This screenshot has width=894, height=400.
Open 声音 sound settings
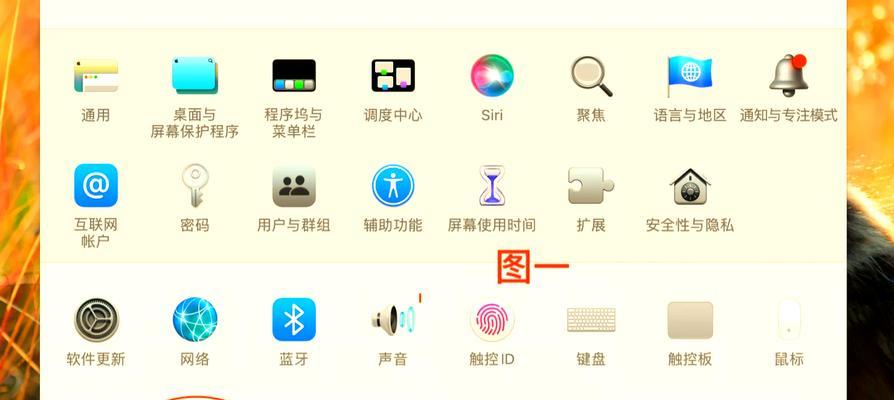393,320
